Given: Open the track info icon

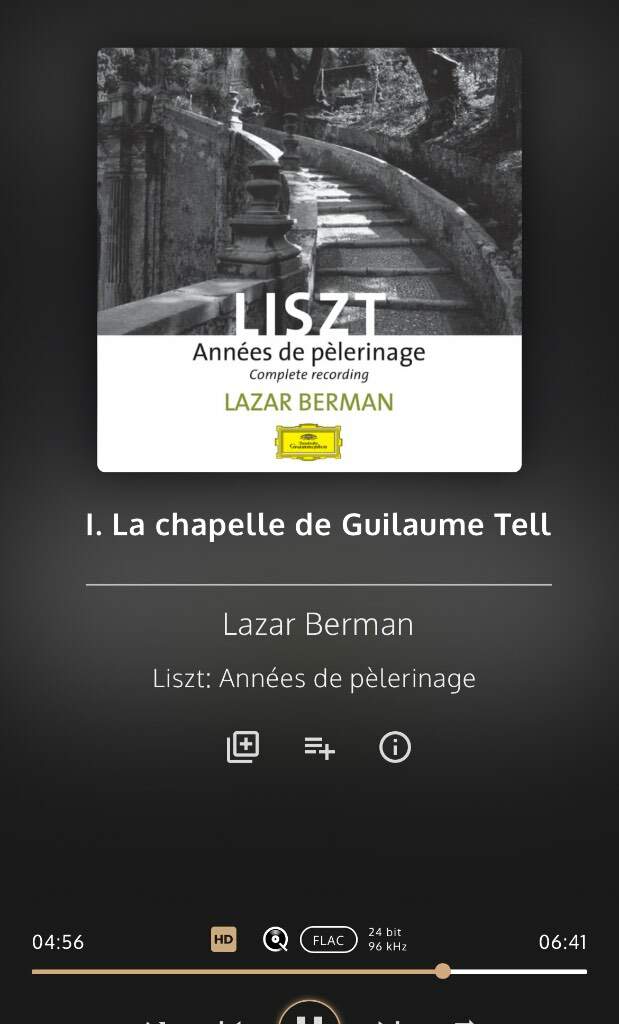Looking at the screenshot, I should [x=395, y=747].
